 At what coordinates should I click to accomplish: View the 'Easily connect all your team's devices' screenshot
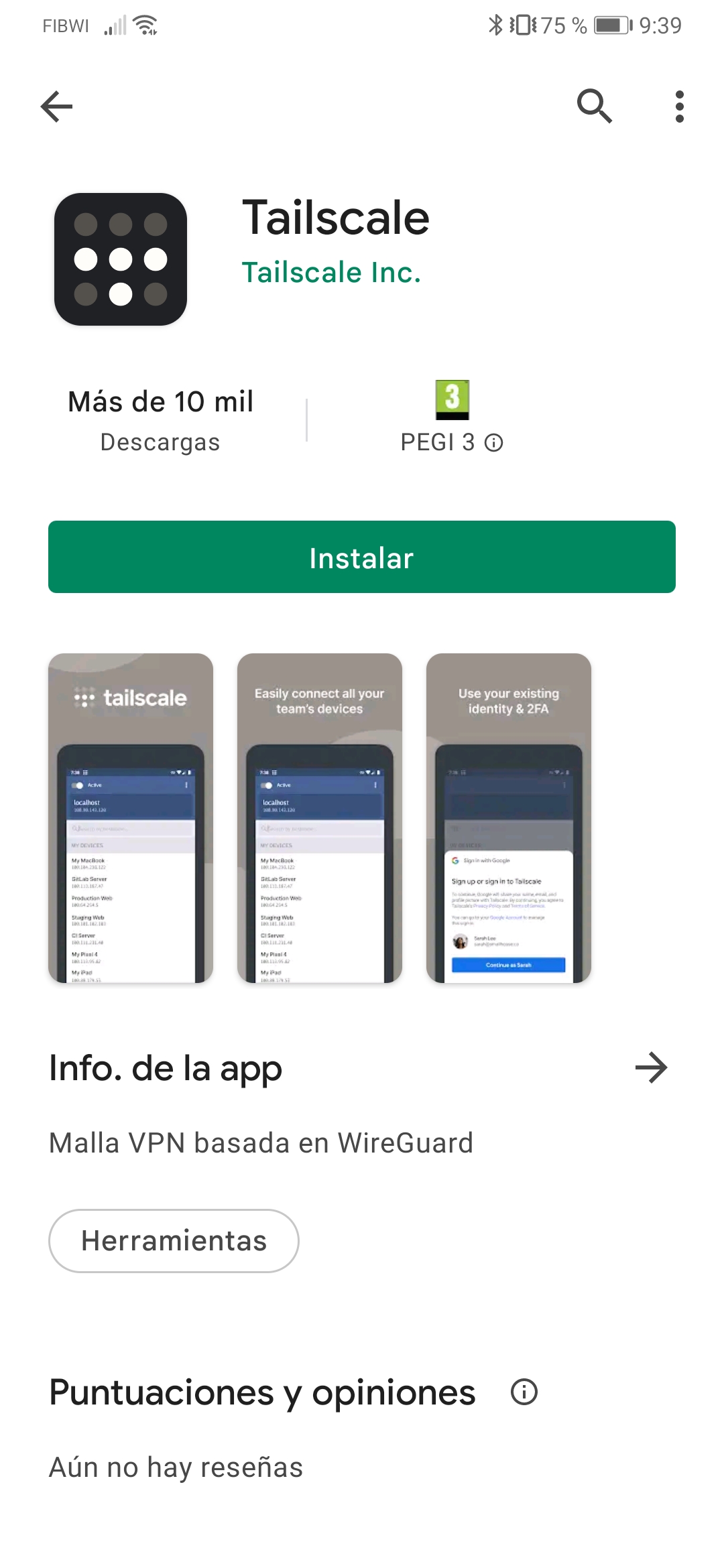coord(320,818)
